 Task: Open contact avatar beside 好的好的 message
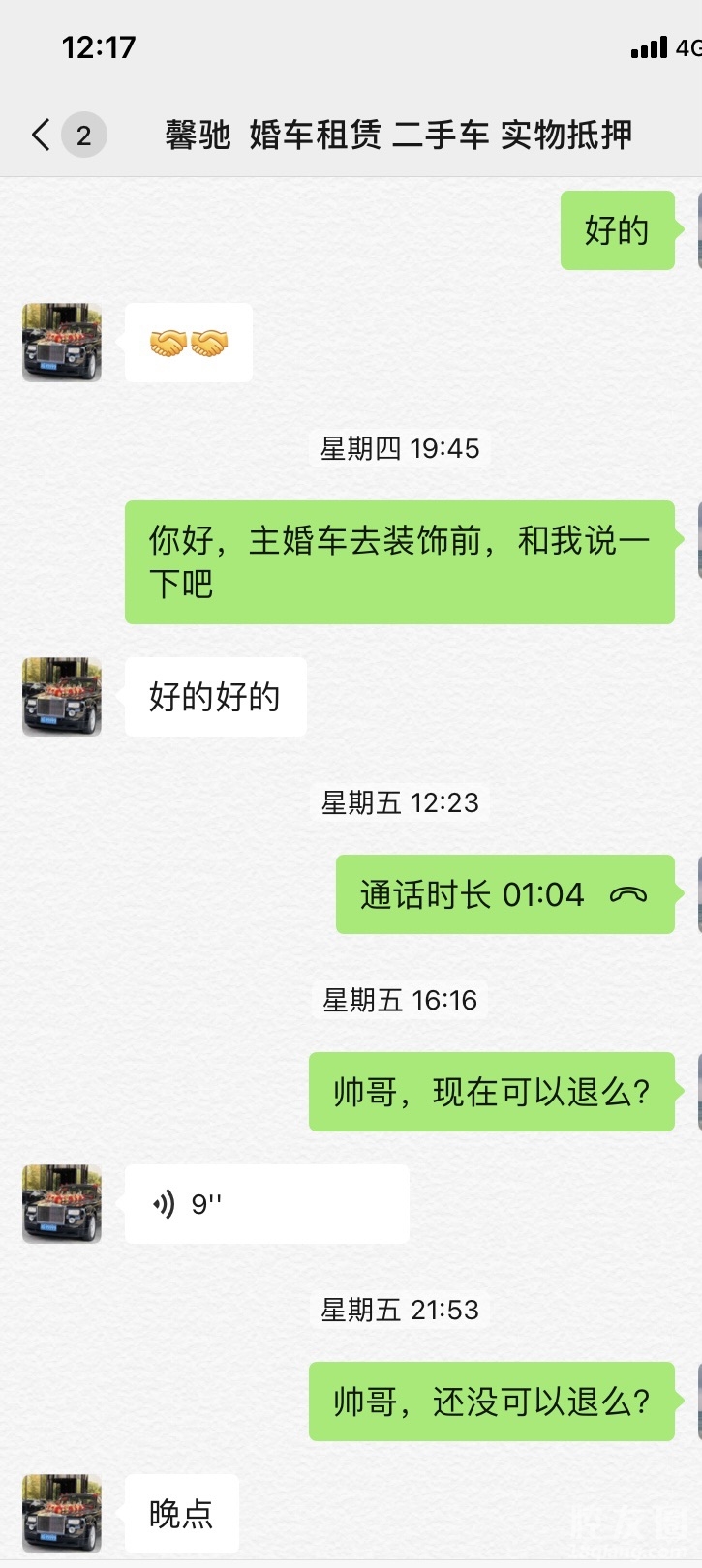point(62,697)
